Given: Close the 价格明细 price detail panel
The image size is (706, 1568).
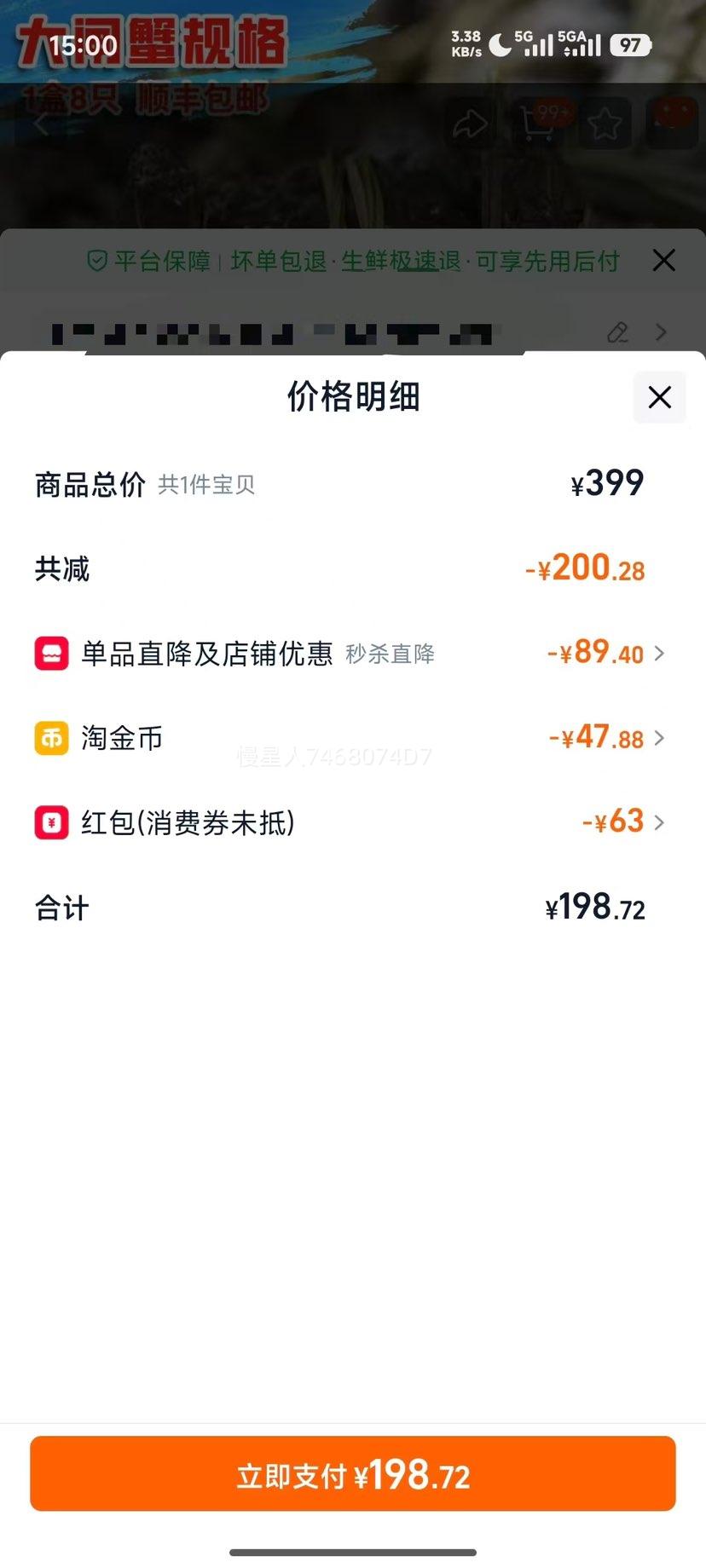Looking at the screenshot, I should pos(658,397).
